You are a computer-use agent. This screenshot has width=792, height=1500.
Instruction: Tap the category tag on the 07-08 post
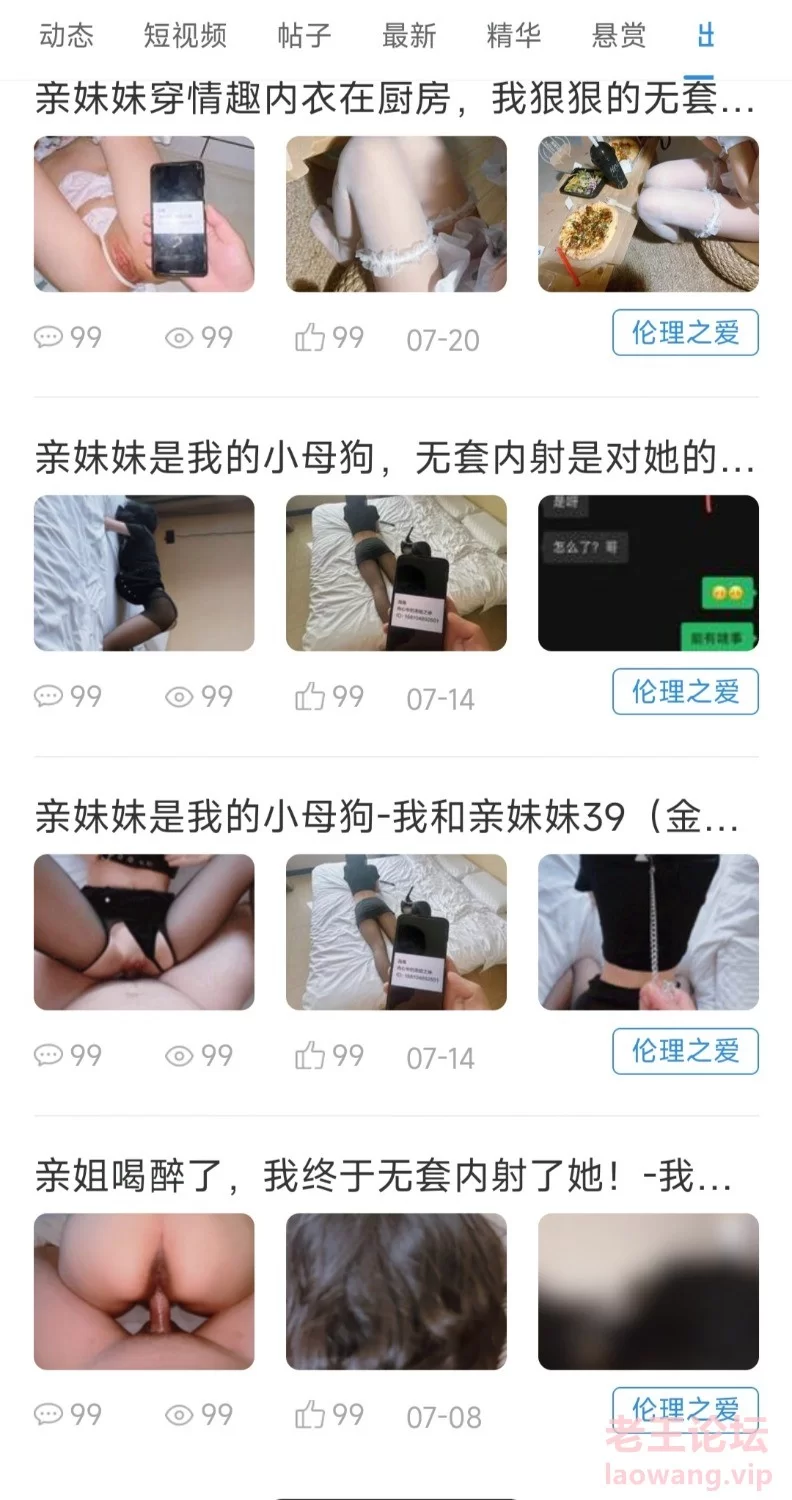[x=685, y=1407]
